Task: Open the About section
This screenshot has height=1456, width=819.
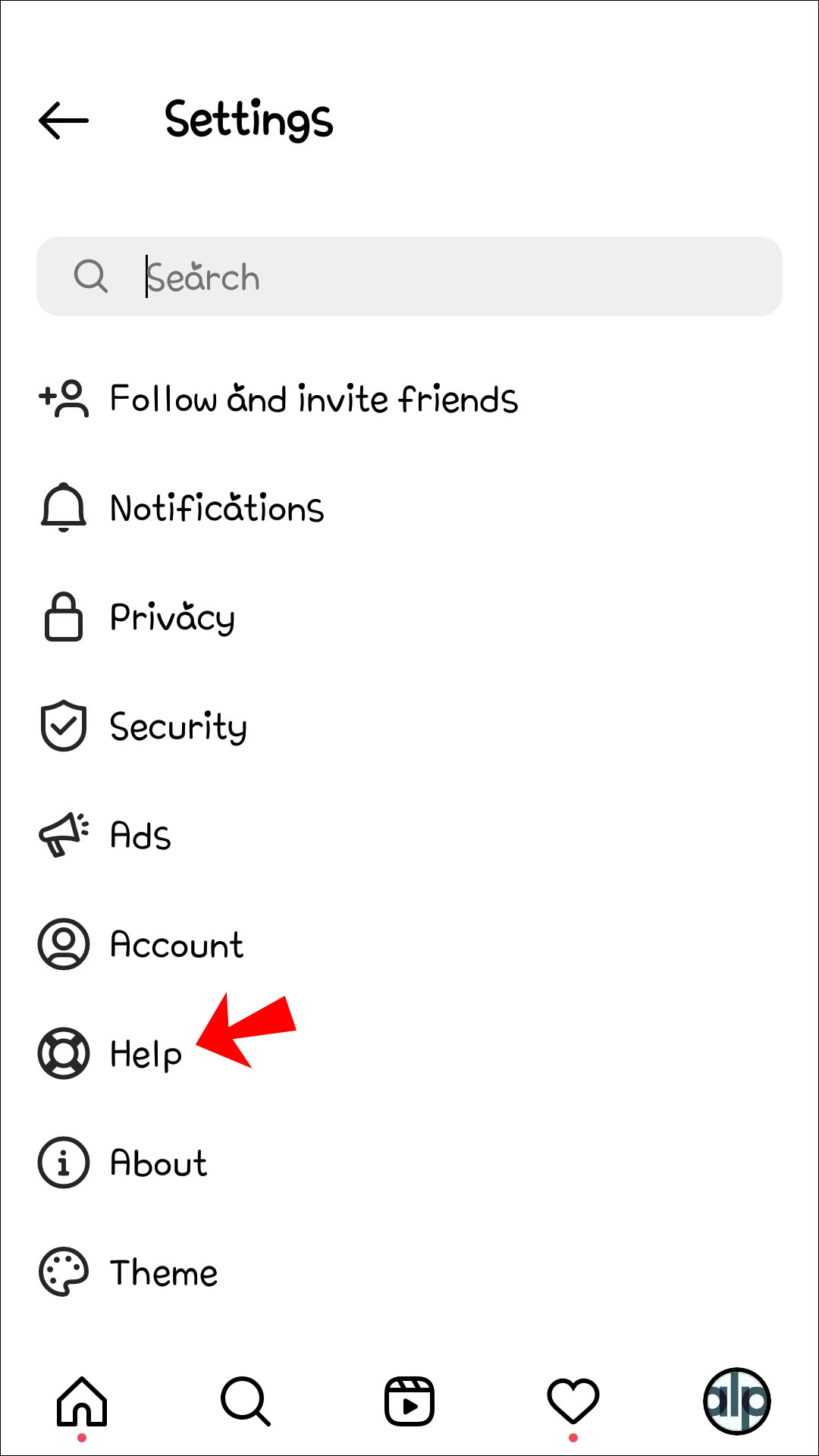Action: pos(158,1163)
